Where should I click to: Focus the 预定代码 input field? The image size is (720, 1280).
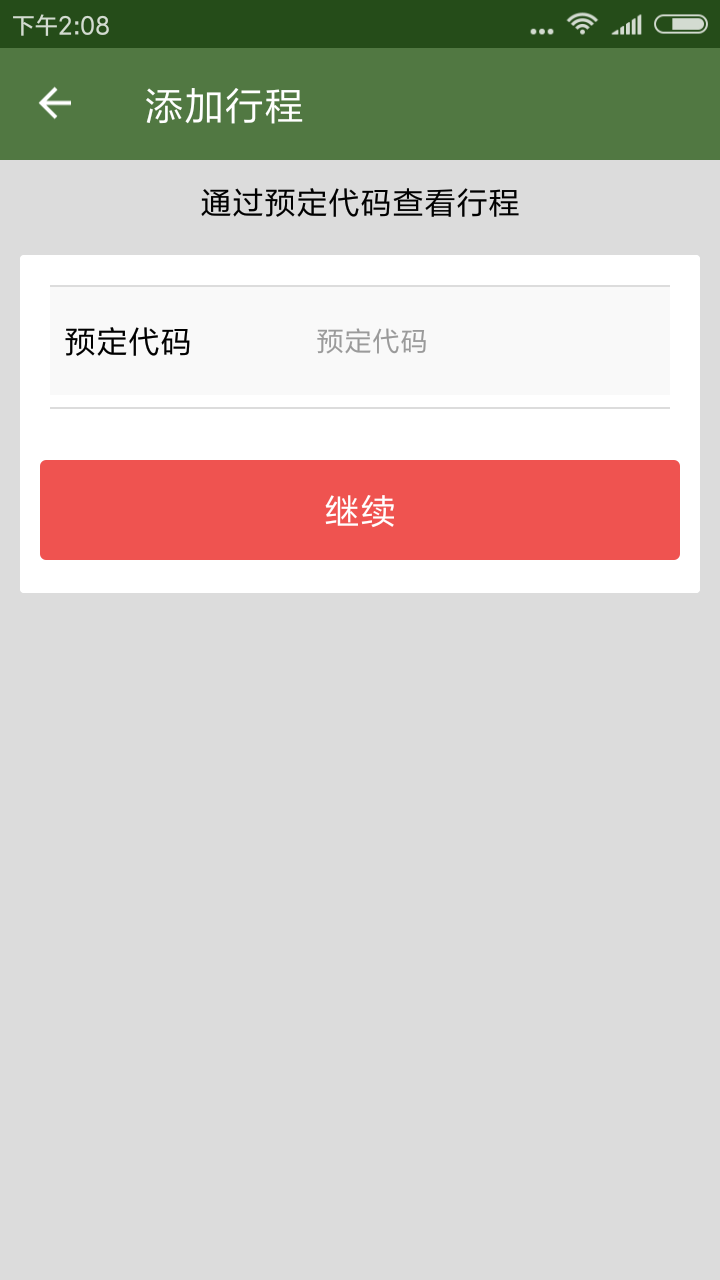(480, 342)
